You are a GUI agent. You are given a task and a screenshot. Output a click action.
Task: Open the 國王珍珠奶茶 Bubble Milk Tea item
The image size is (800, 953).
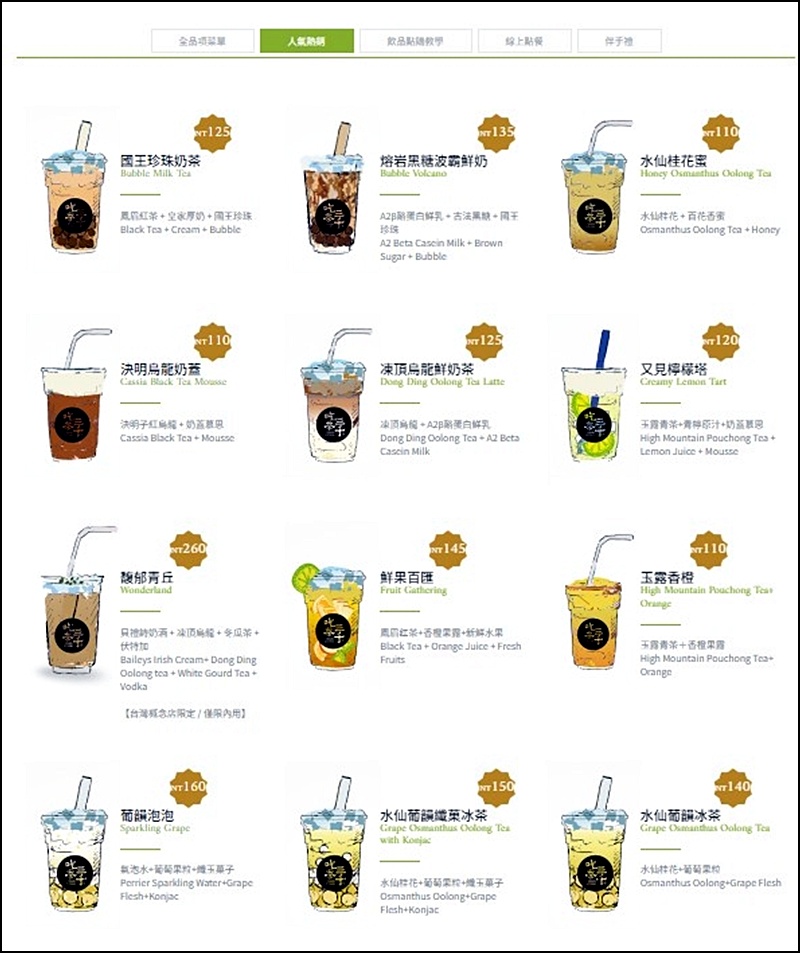[160, 160]
